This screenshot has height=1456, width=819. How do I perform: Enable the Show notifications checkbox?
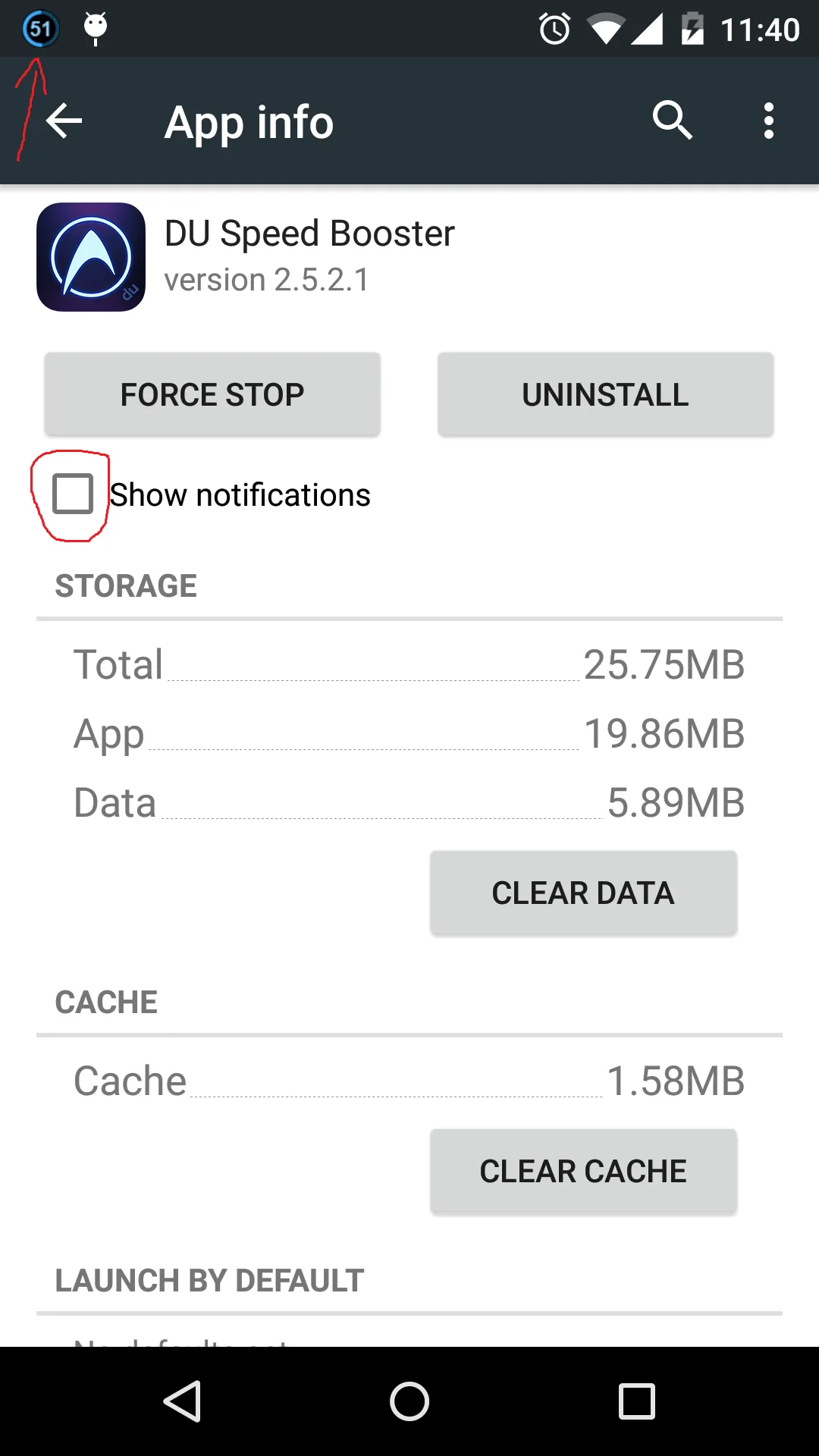click(x=73, y=494)
